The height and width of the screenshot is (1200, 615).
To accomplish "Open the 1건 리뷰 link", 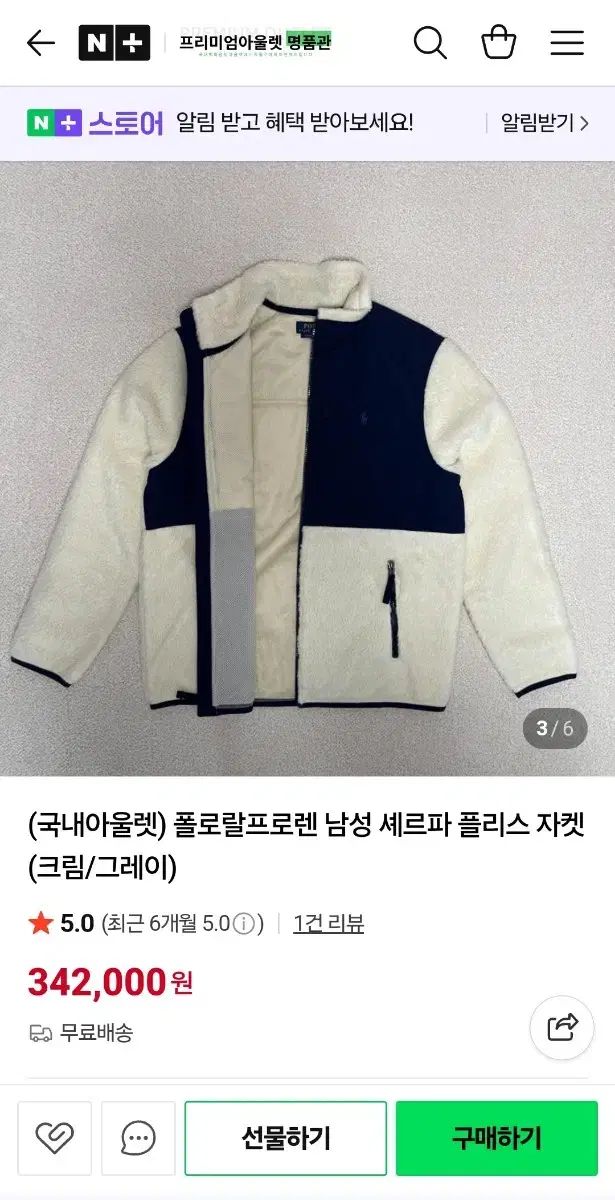I will 328,923.
